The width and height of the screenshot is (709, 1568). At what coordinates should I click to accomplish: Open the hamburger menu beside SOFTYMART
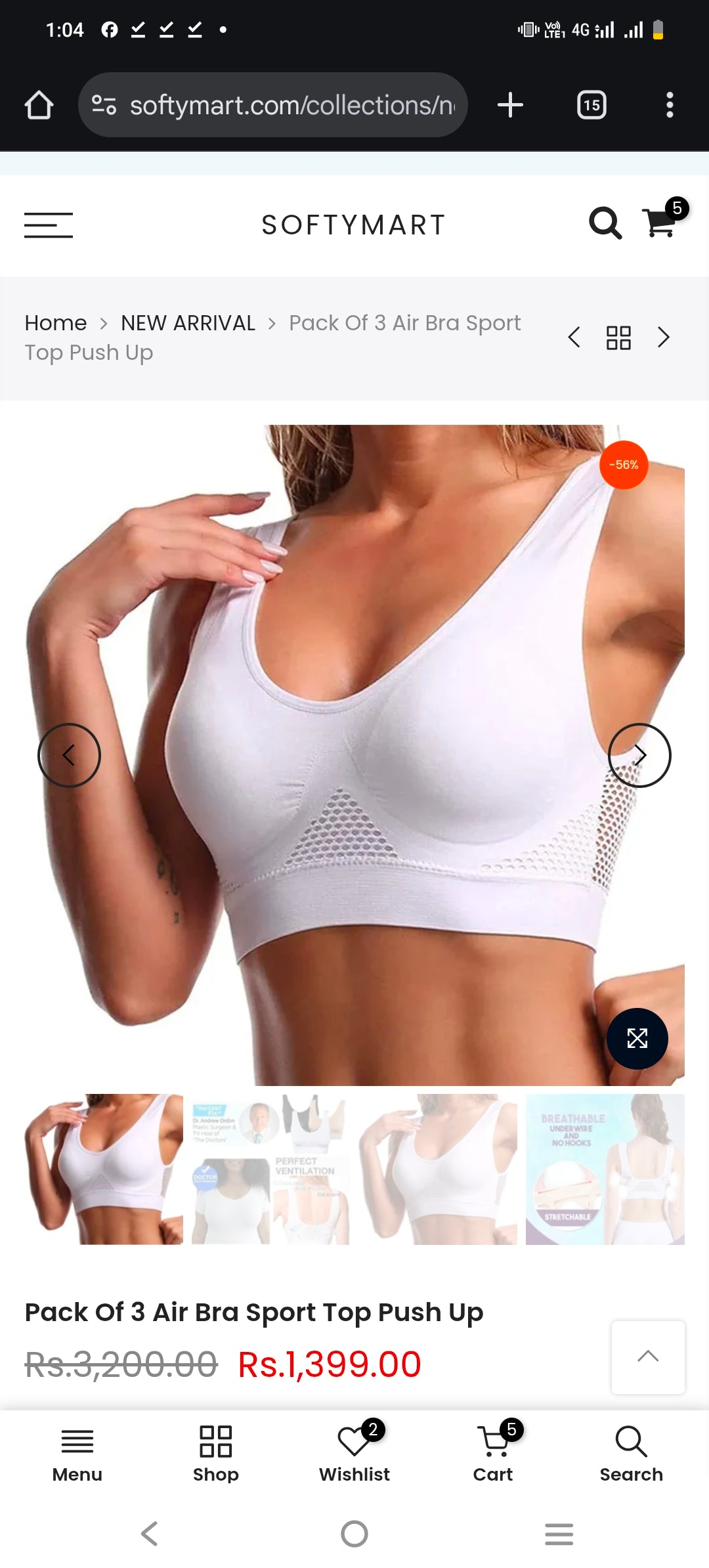49,225
